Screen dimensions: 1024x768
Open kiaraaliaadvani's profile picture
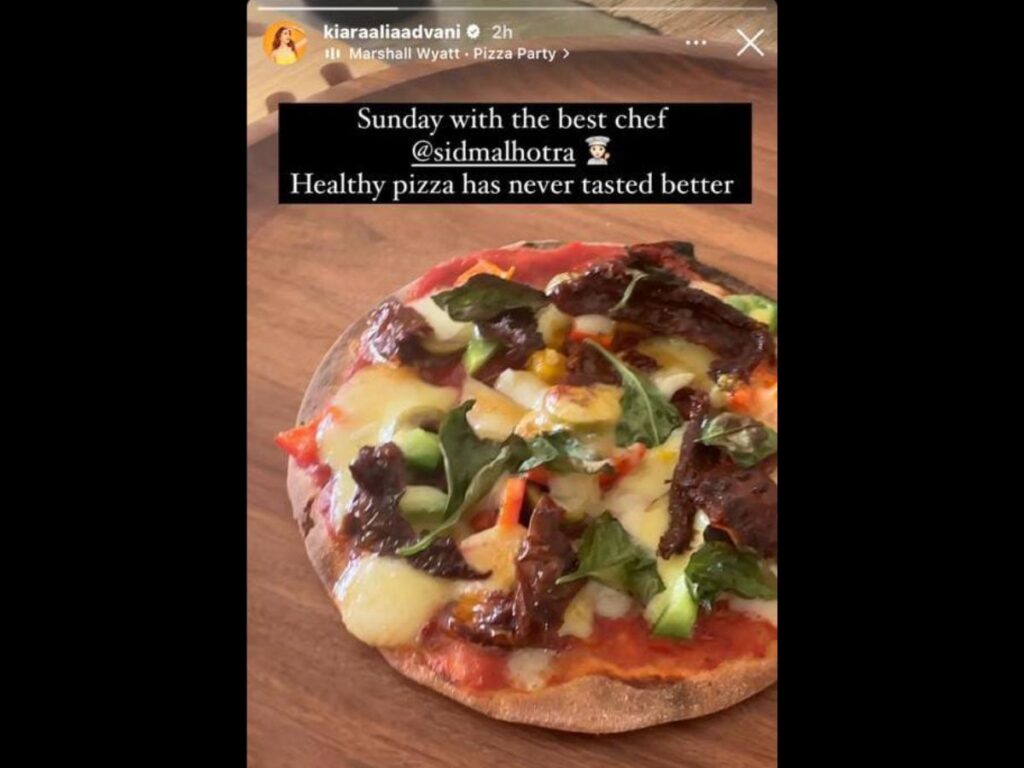pyautogui.click(x=285, y=42)
